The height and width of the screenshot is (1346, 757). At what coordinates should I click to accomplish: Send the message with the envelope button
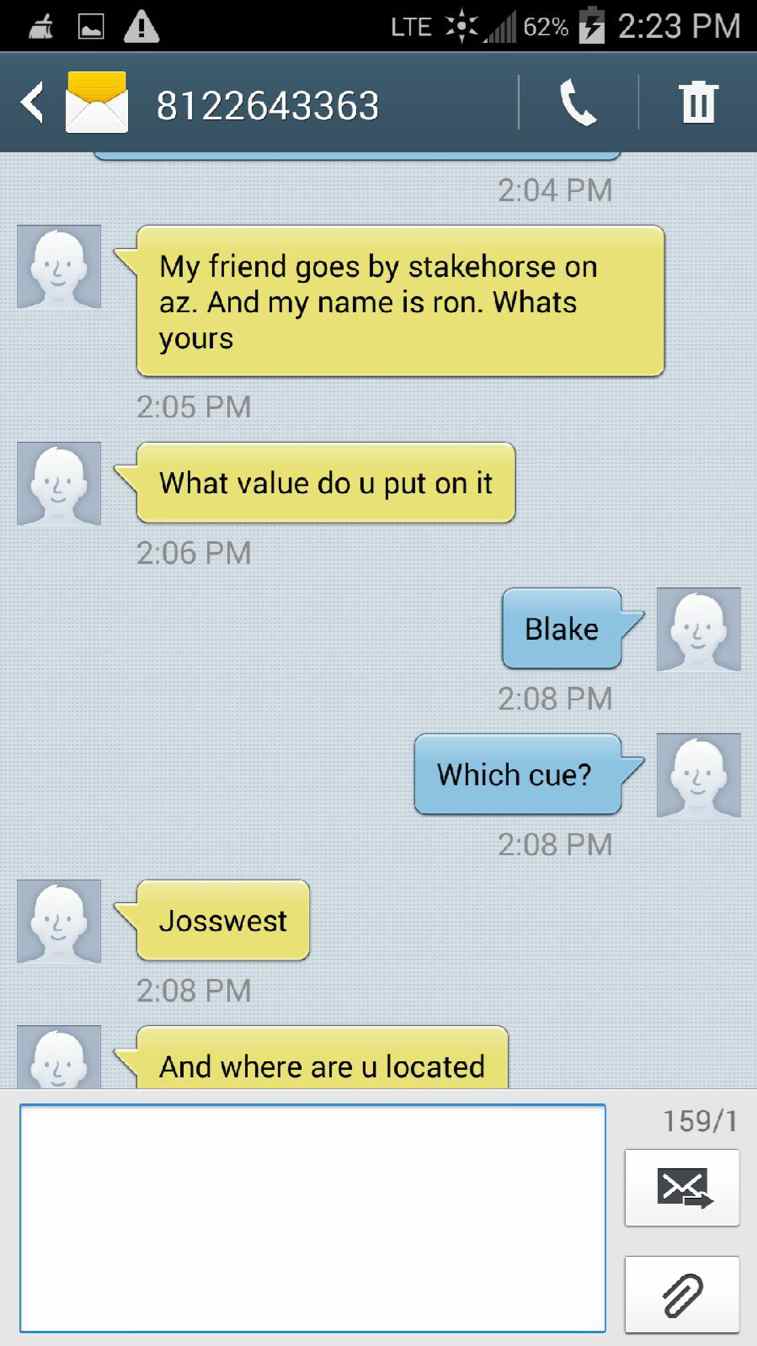(x=682, y=1187)
